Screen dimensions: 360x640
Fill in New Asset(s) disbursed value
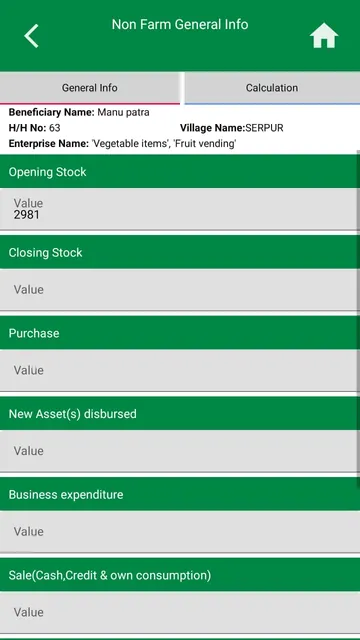tap(179, 451)
